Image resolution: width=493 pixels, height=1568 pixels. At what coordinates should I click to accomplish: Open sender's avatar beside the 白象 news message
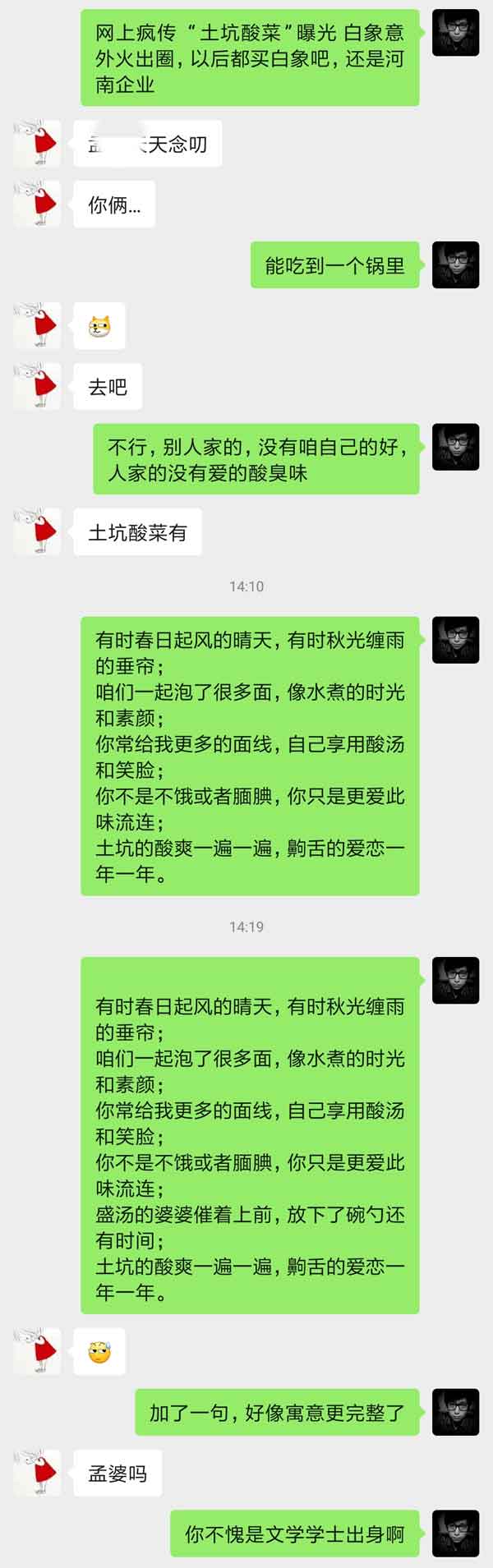coord(455,34)
